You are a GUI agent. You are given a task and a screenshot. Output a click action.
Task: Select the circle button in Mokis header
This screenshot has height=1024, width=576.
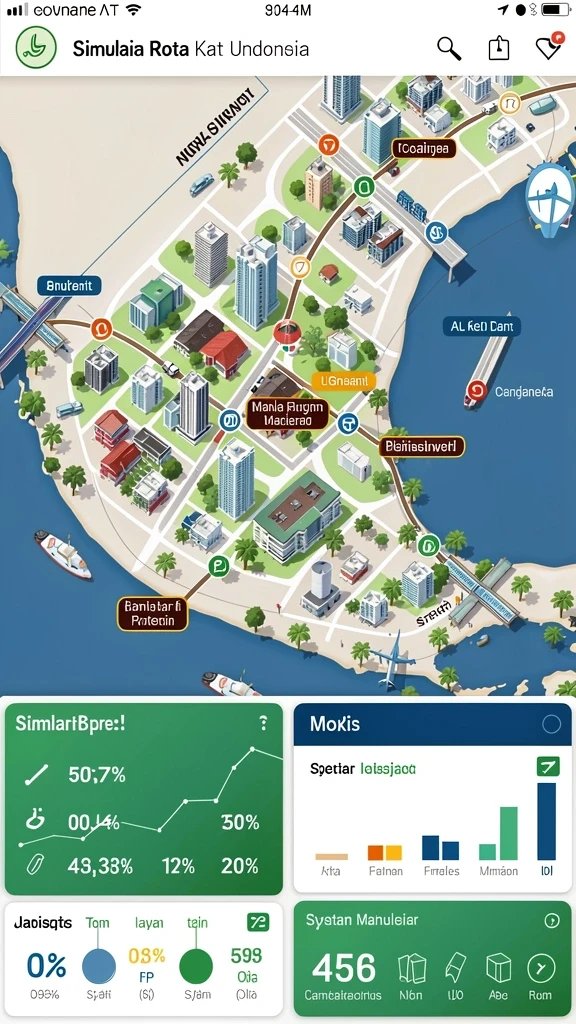552,724
